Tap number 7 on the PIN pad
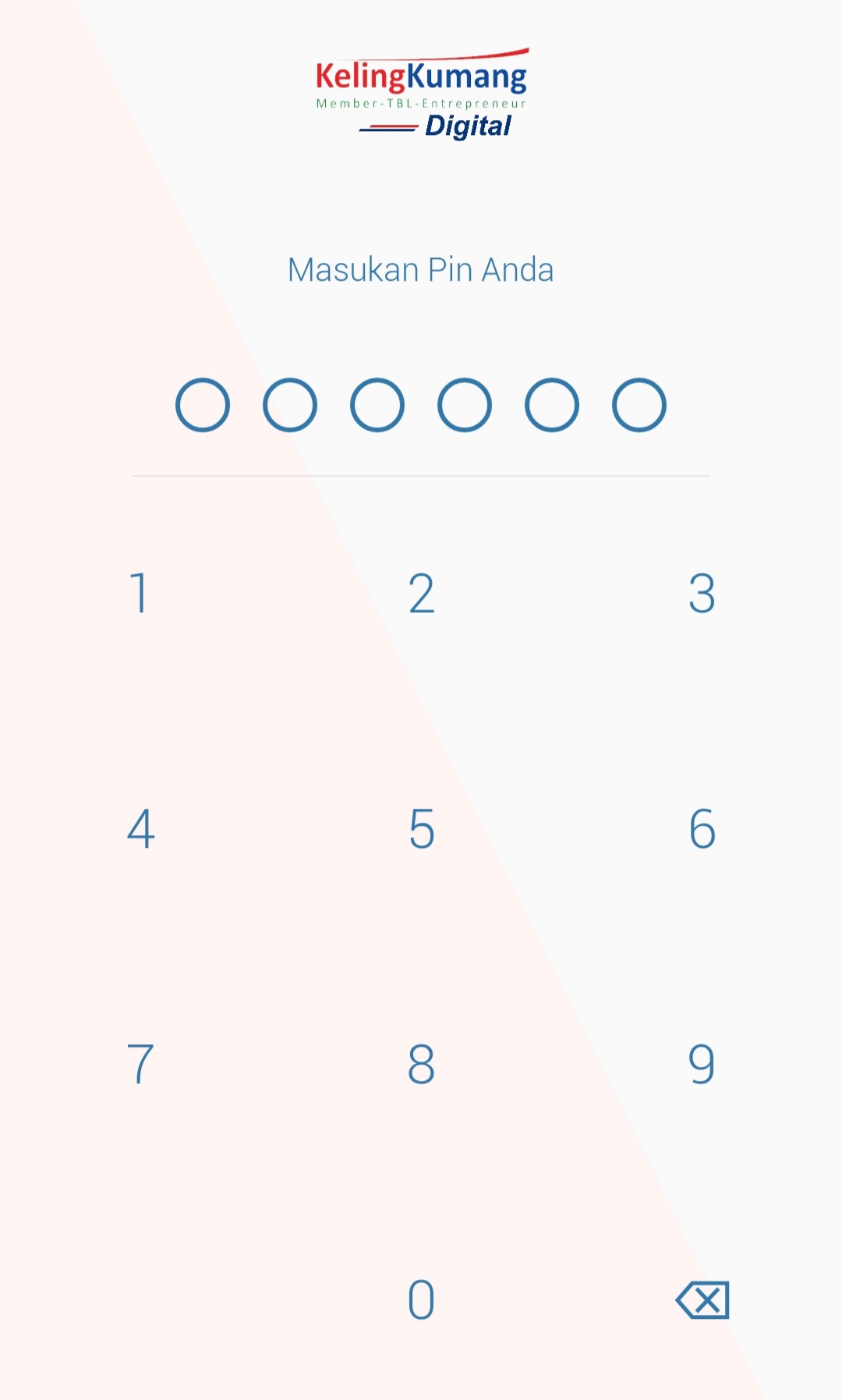Screen dimensions: 842x1400 pos(140,1065)
